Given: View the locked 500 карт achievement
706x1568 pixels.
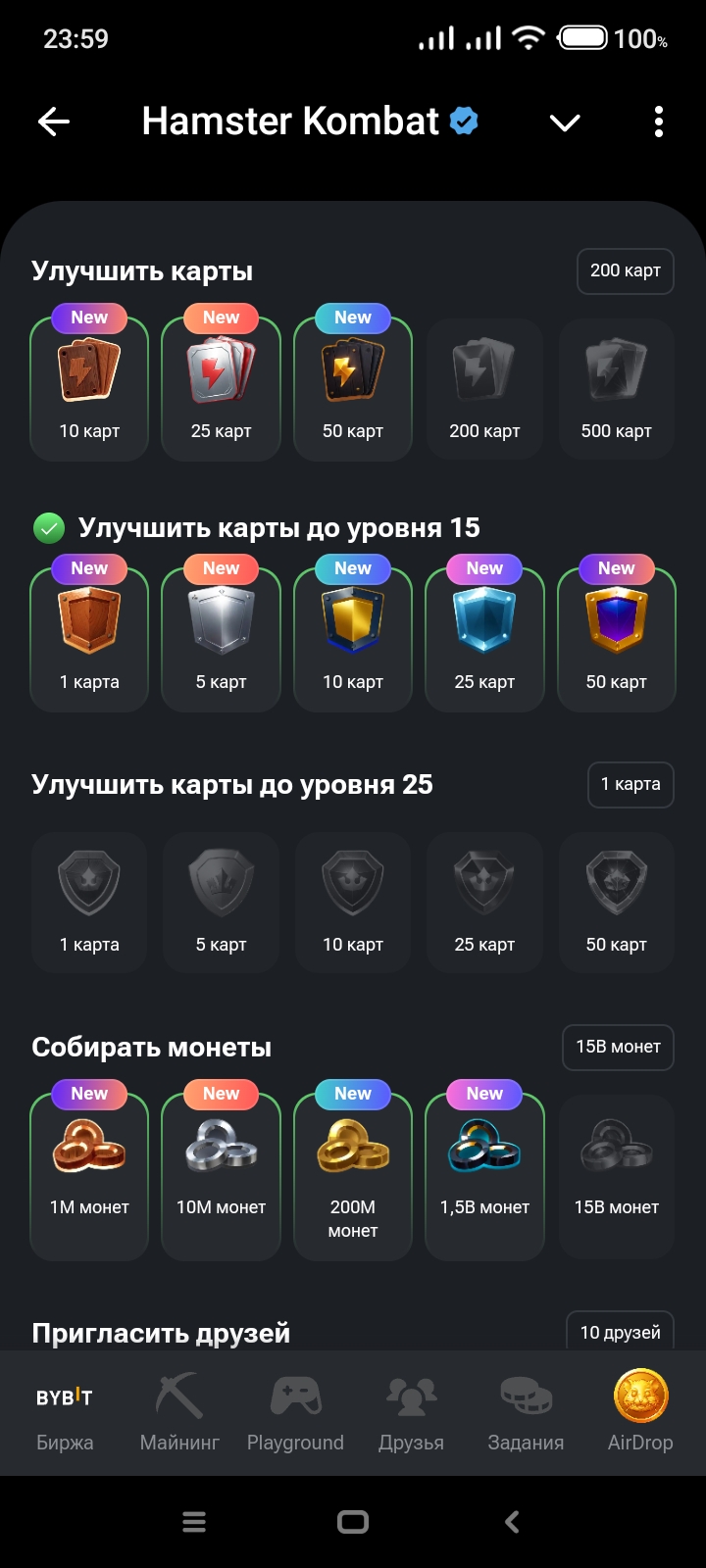Looking at the screenshot, I should point(616,389).
